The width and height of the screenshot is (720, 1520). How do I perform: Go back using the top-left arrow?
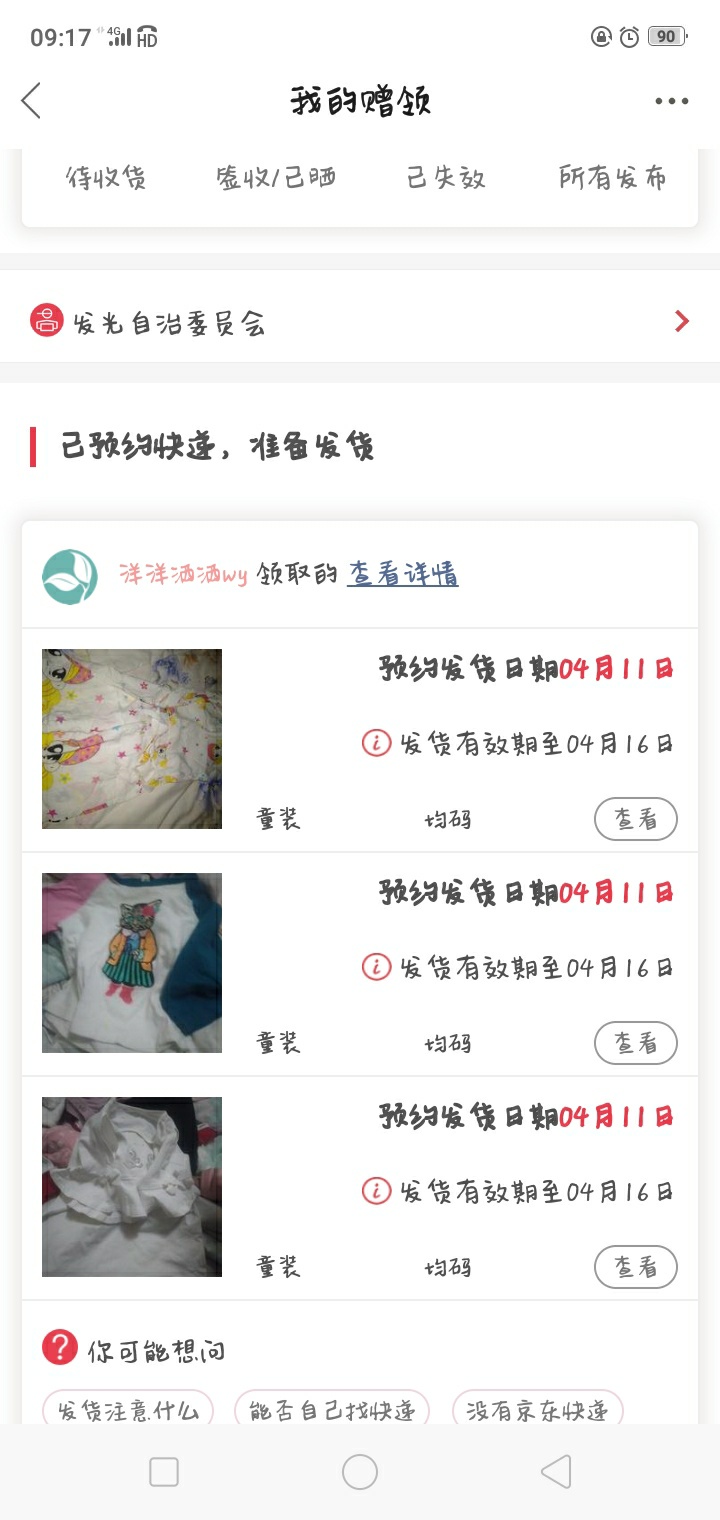[x=32, y=101]
